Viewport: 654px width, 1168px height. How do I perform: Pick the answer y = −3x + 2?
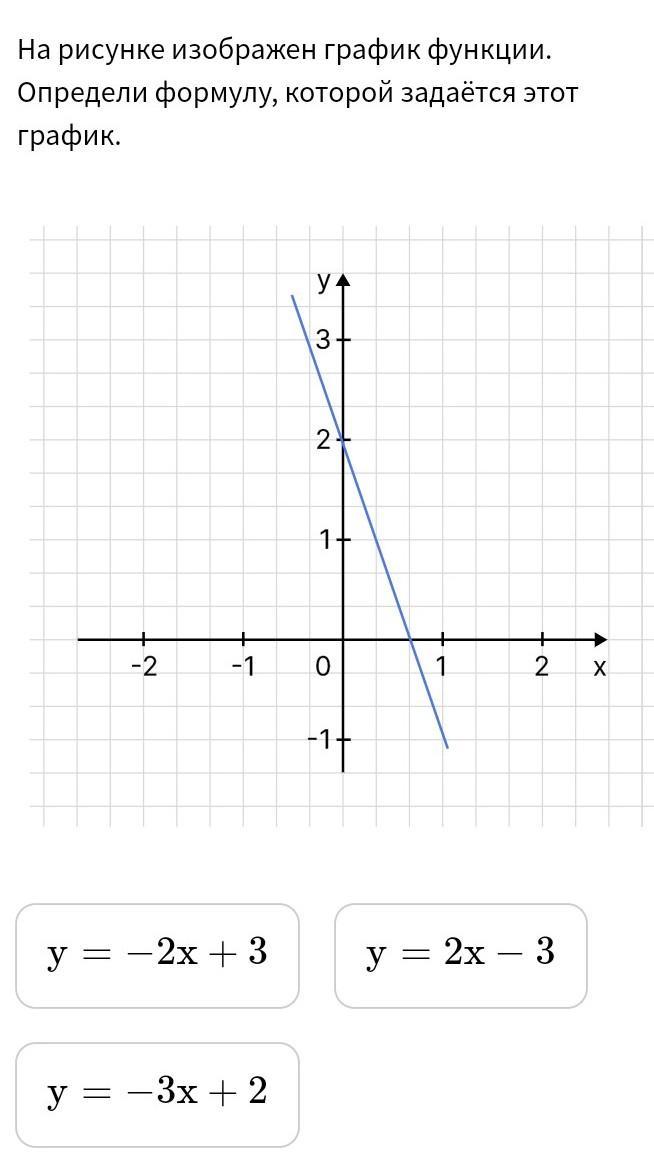(157, 1094)
